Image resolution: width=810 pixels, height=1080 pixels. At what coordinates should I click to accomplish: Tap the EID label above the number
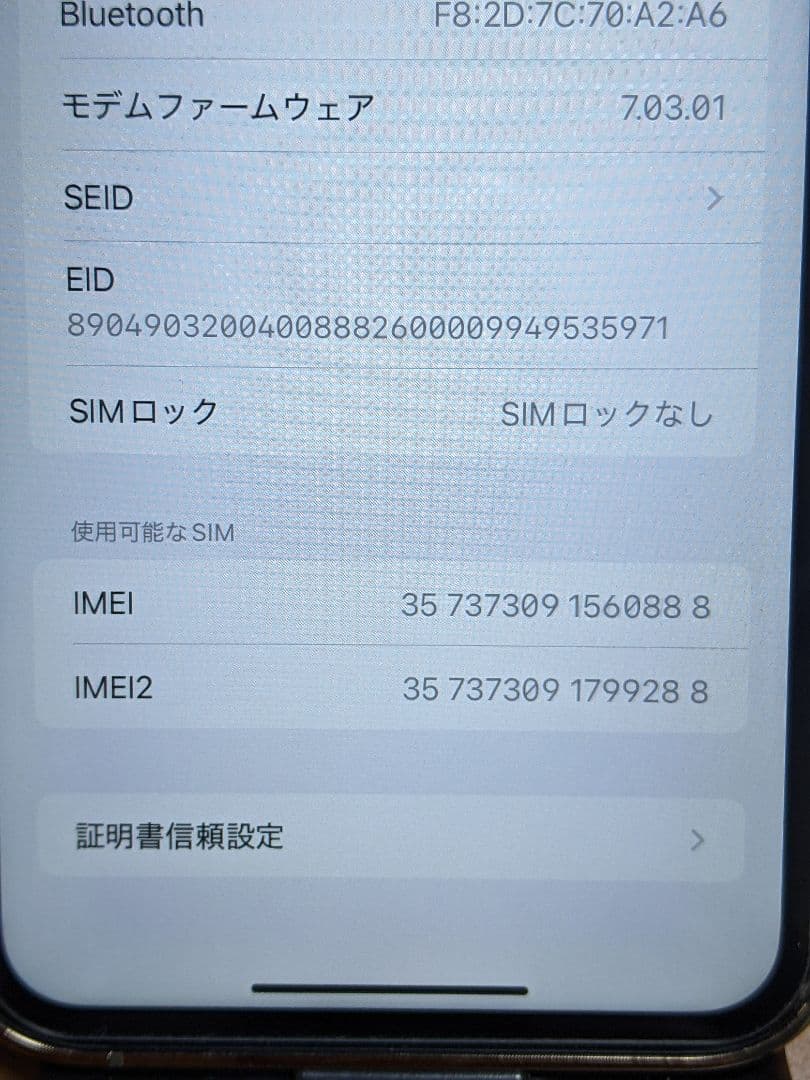92,281
